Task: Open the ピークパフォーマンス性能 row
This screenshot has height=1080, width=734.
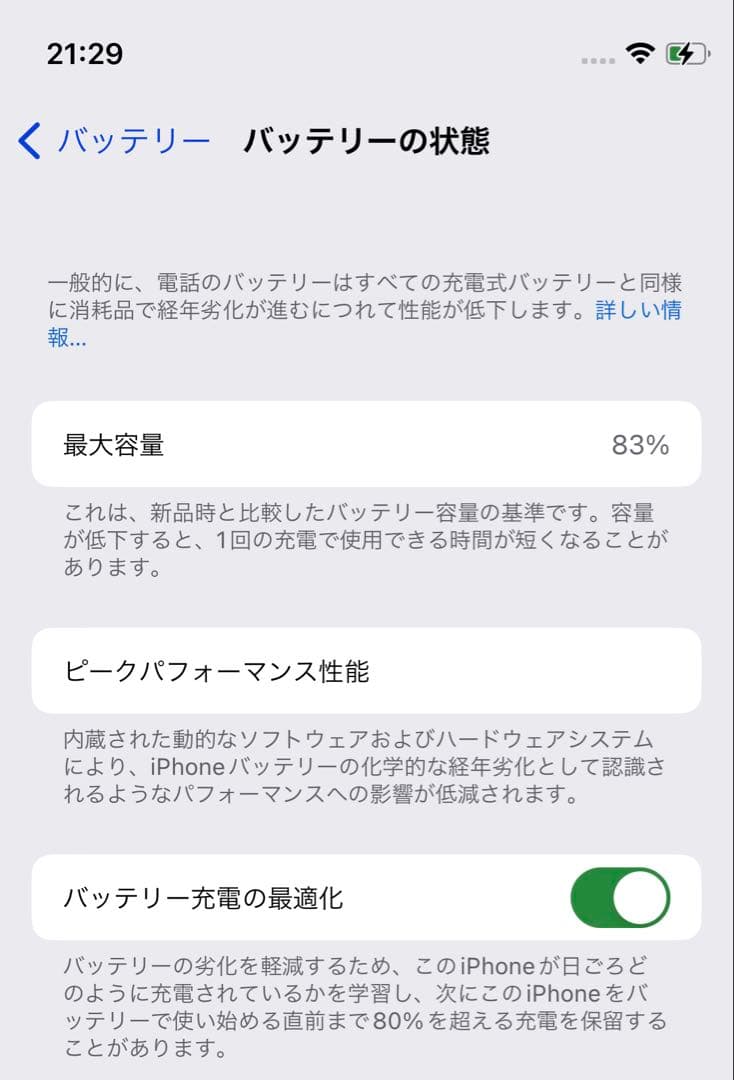Action: [x=367, y=671]
